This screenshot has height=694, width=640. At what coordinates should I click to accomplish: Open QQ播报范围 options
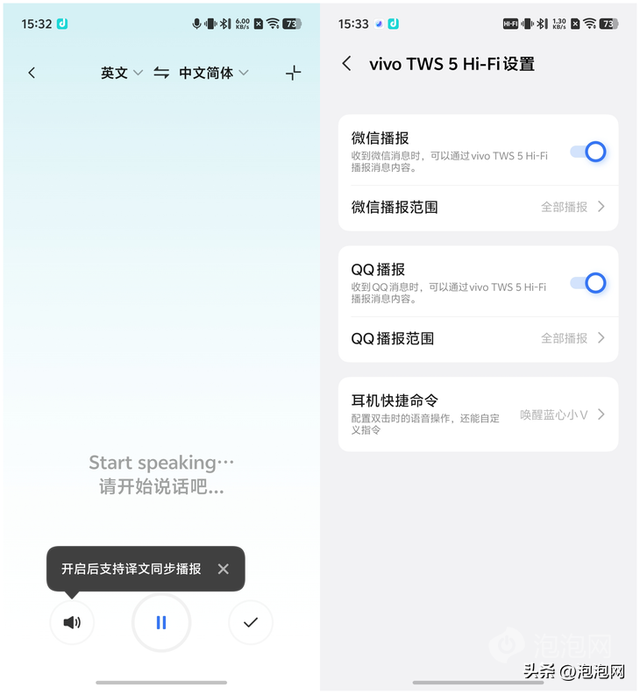[x=478, y=338]
